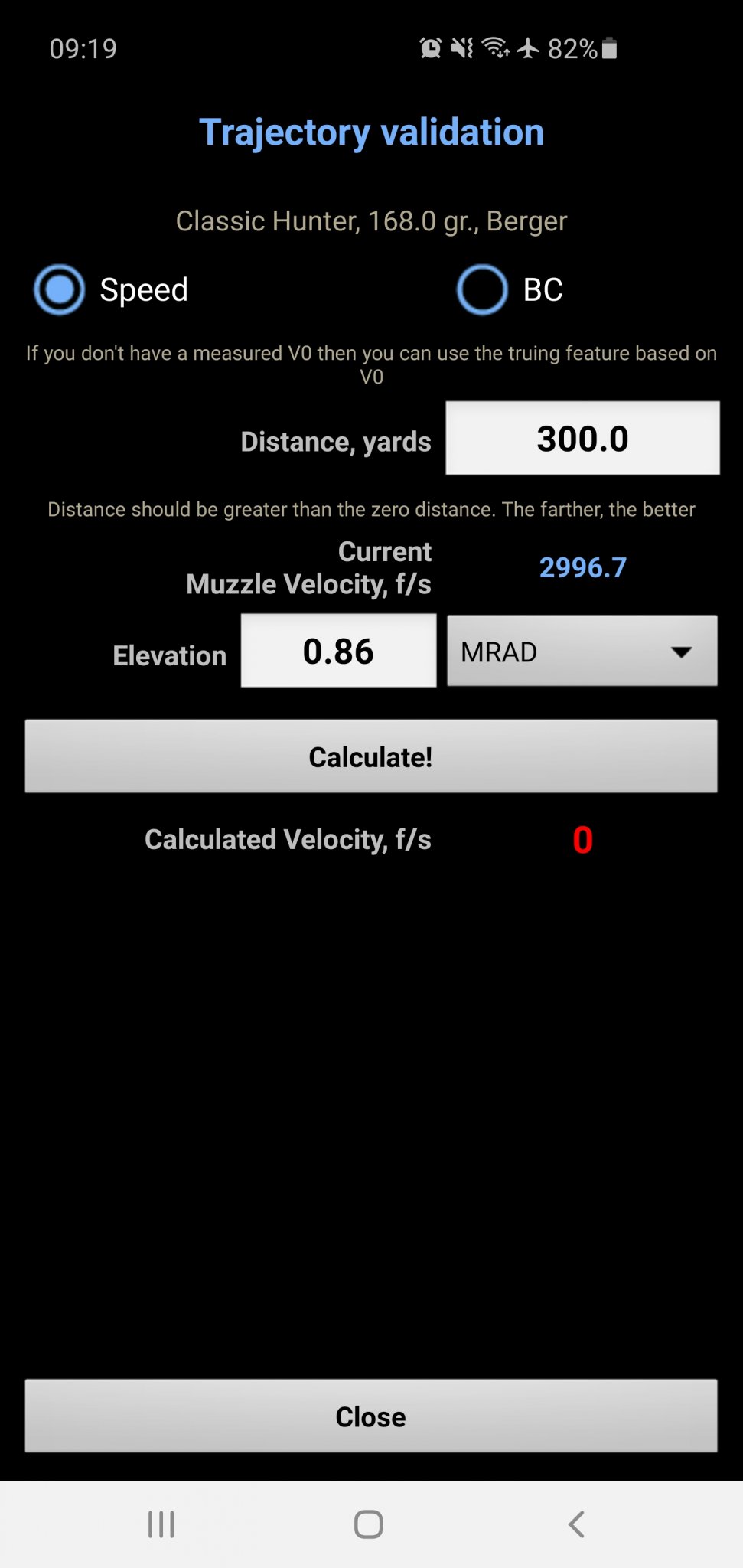The image size is (743, 1568).
Task: Open the recent apps overview
Action: 161,1524
